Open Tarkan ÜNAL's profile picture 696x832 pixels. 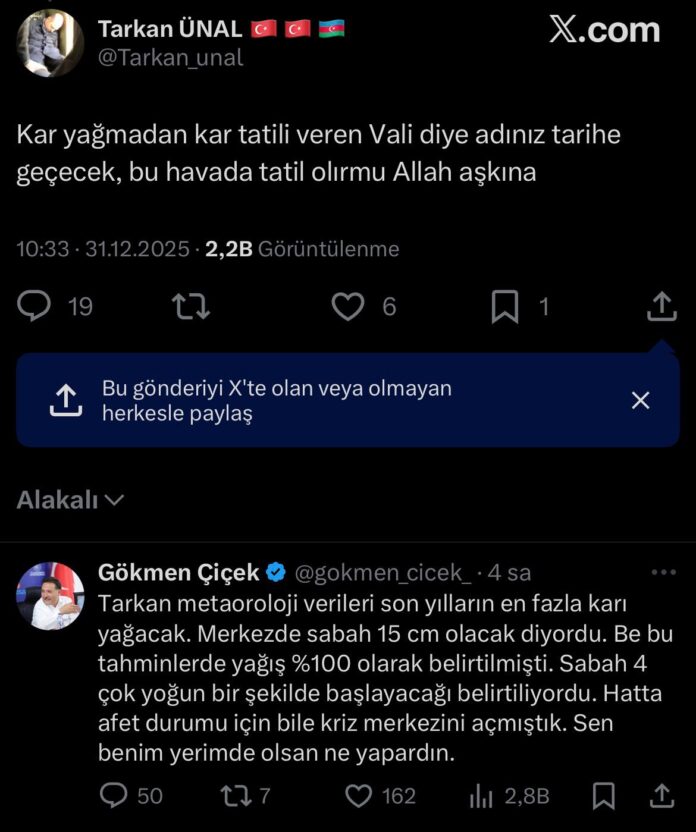[50, 44]
